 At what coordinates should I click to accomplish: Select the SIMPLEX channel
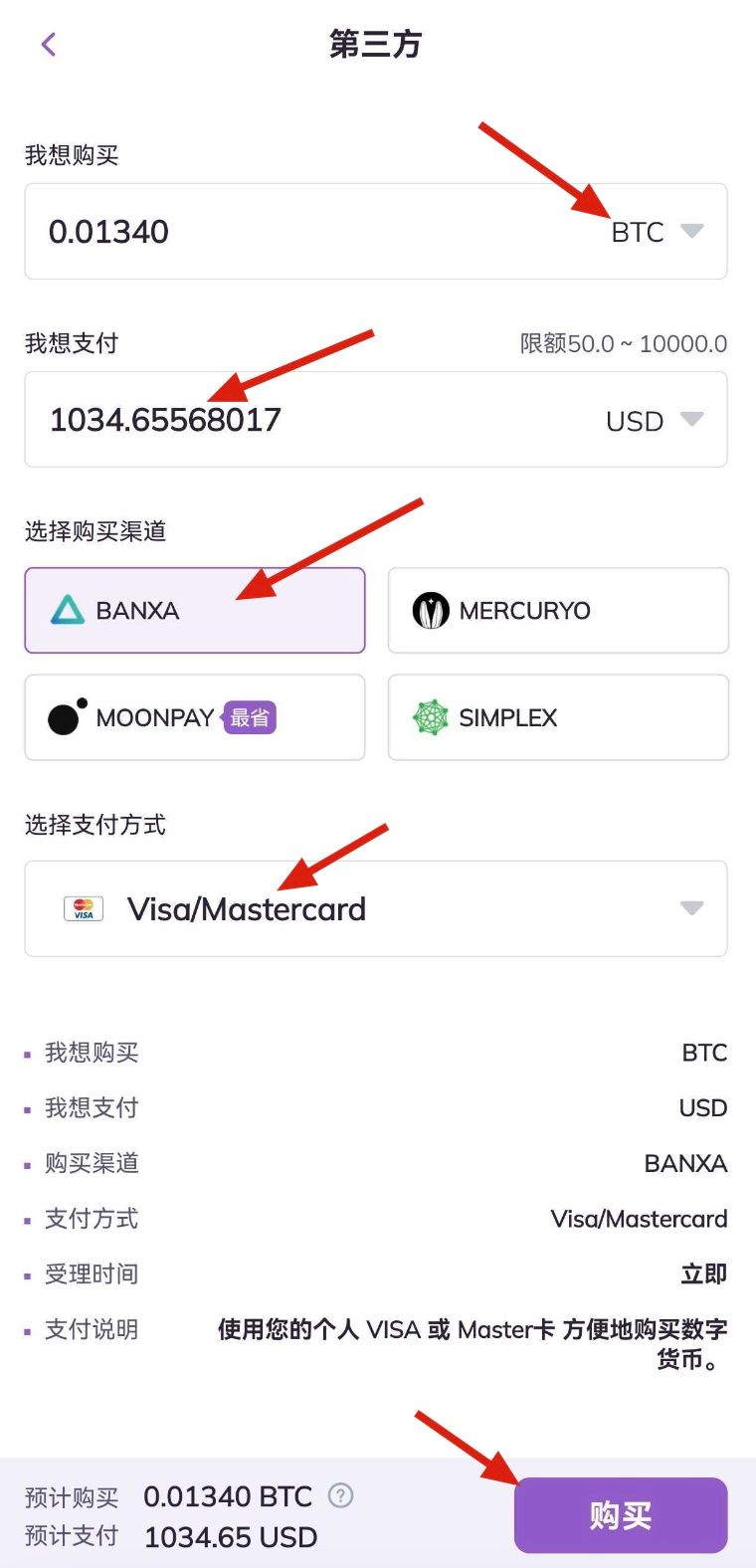tap(558, 717)
